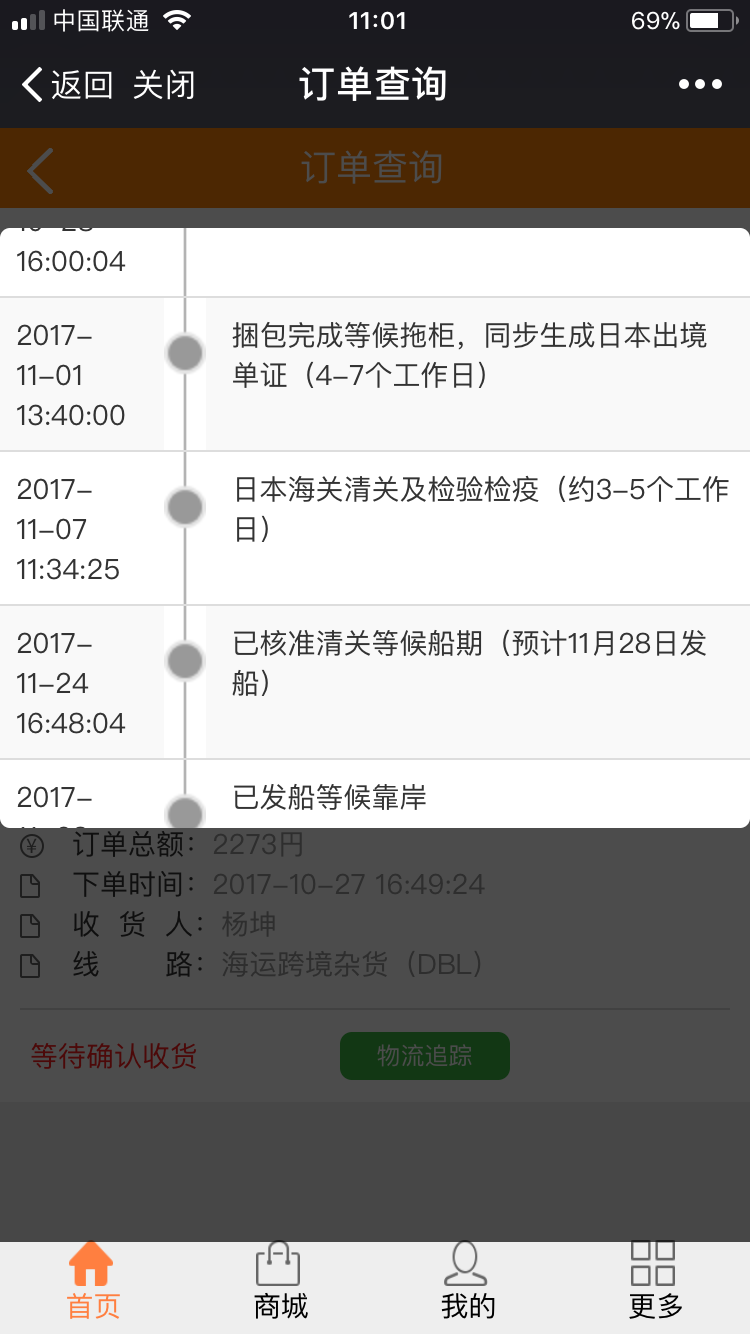Open the three-dot overflow menu
Viewport: 750px width, 1334px height.
[x=700, y=85]
